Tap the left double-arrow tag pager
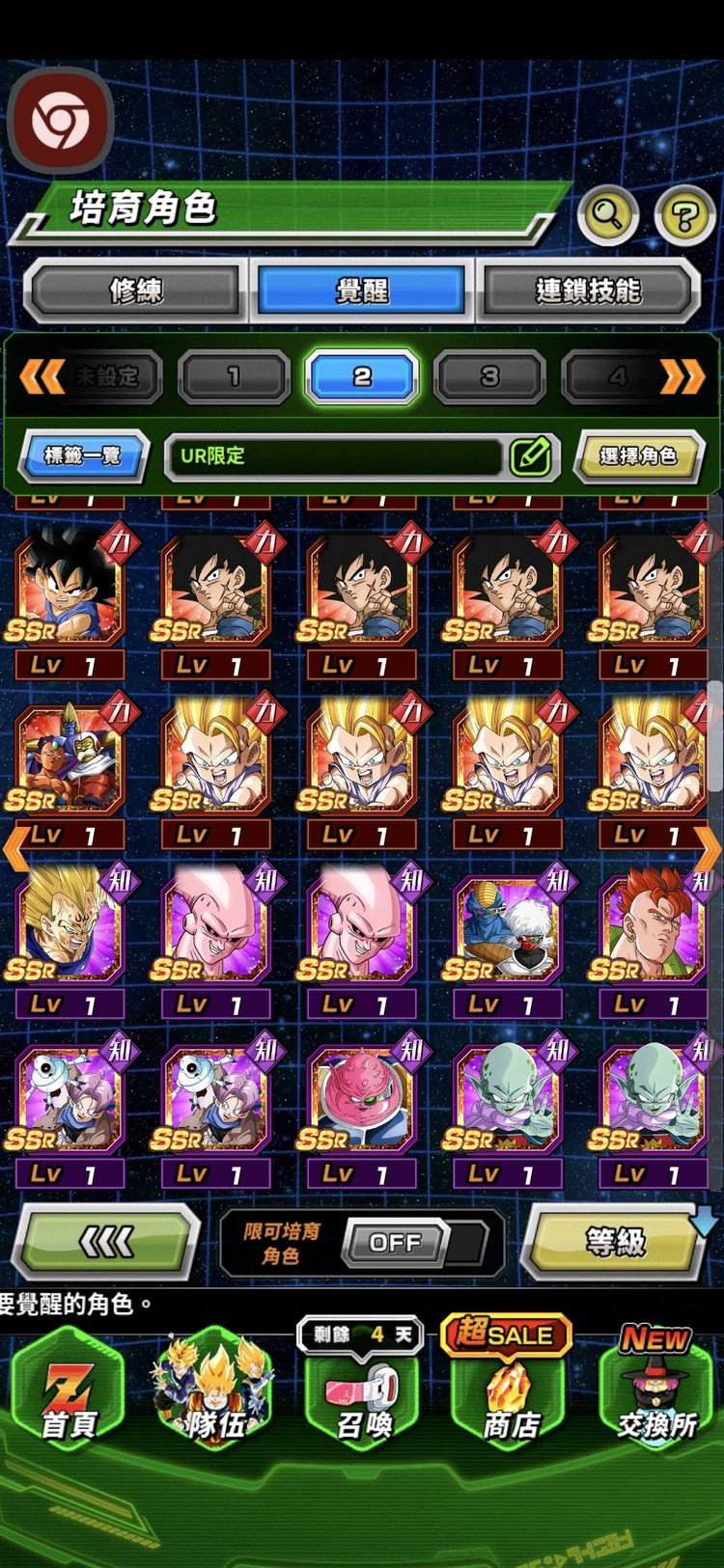724x1568 pixels. tap(42, 376)
